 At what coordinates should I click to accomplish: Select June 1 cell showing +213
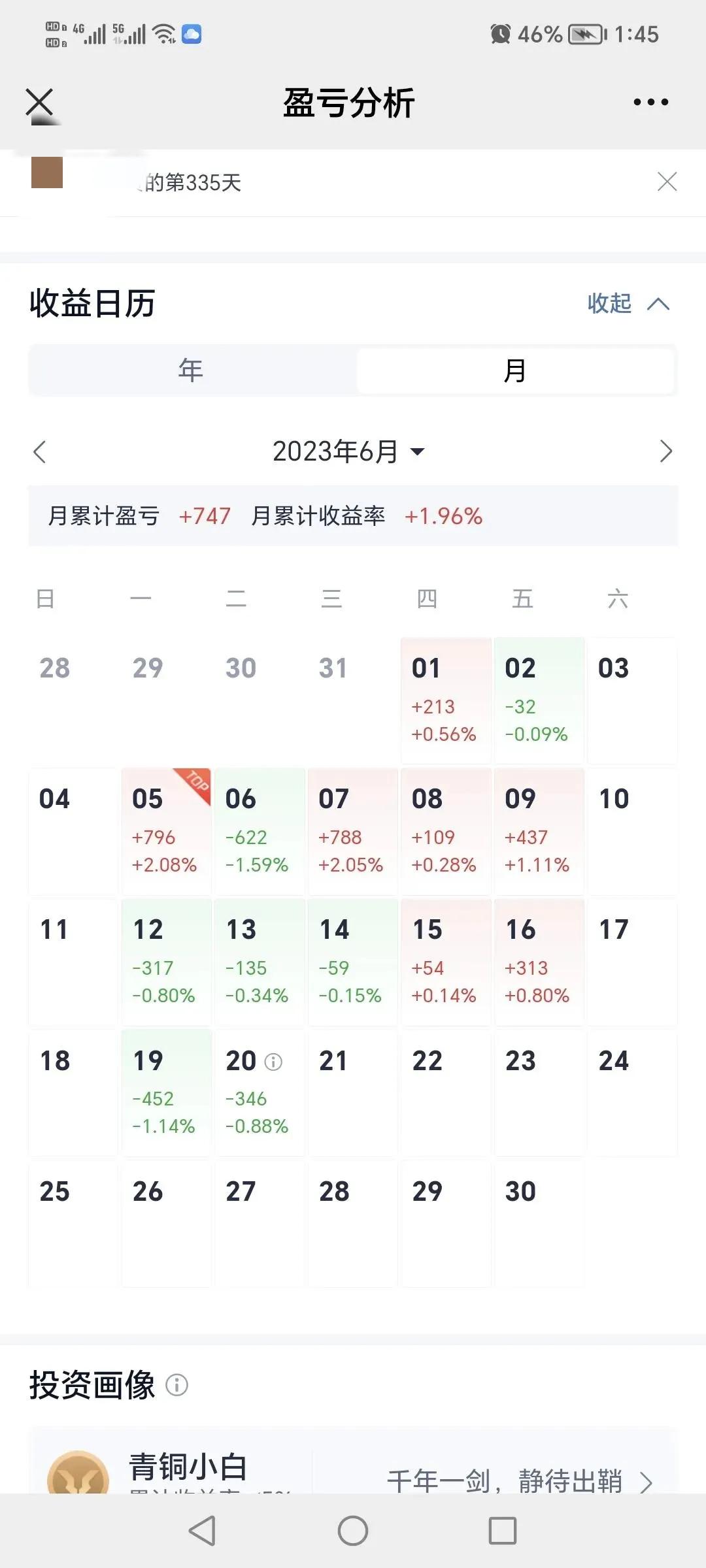445,699
